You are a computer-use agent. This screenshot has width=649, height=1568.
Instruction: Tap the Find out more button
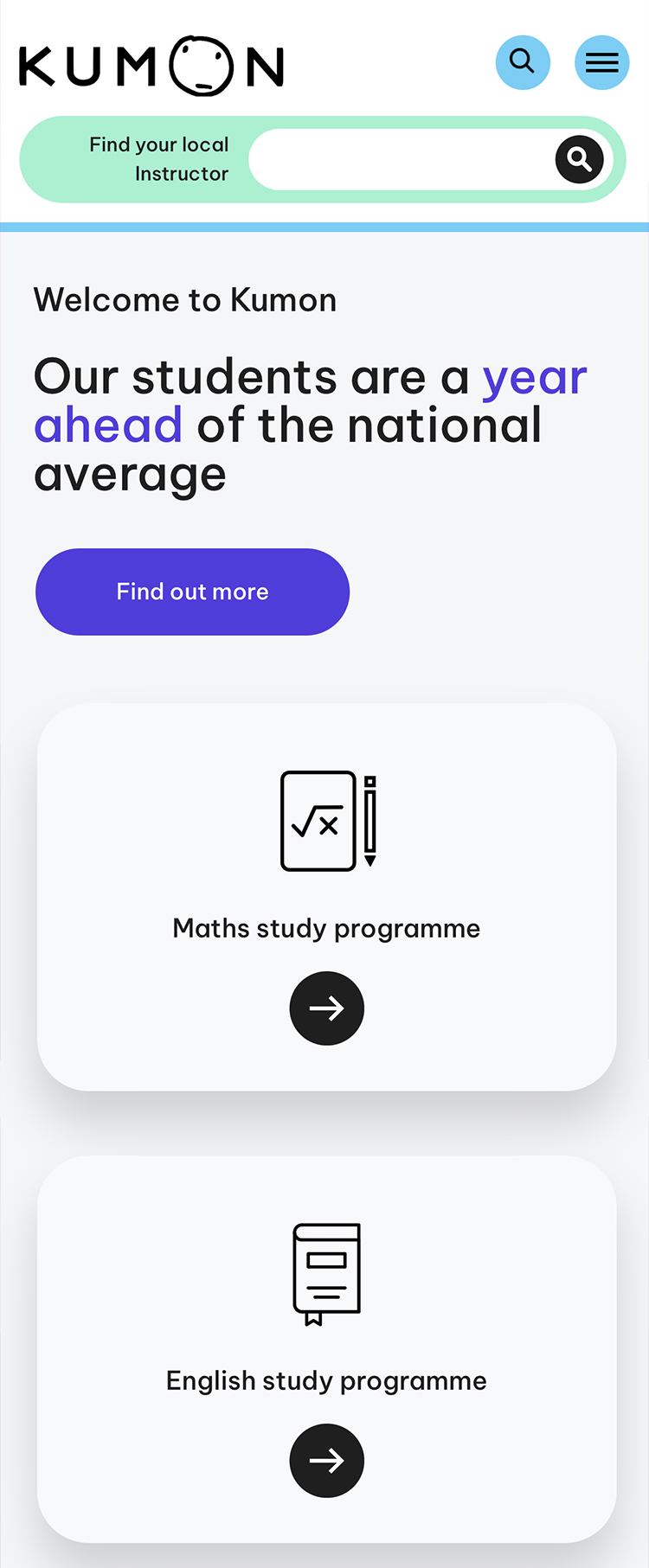(192, 592)
